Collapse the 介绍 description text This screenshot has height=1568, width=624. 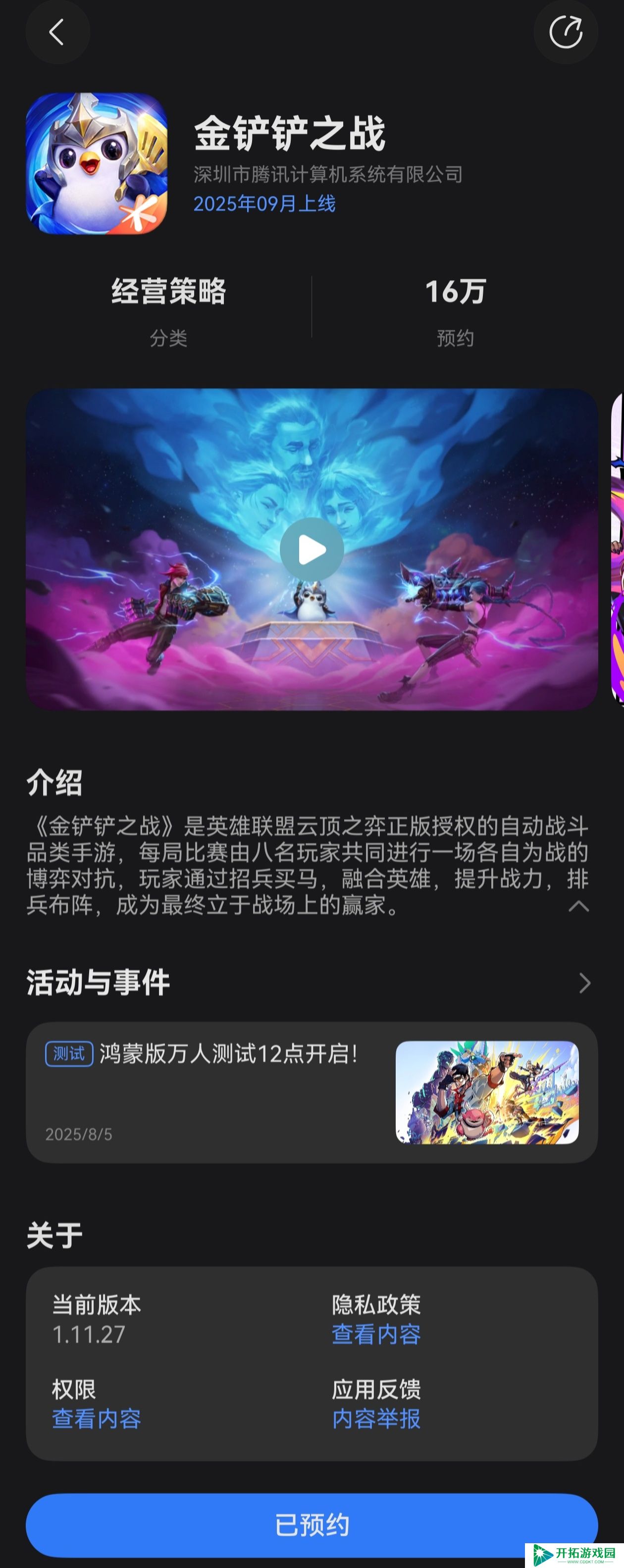pyautogui.click(x=578, y=906)
